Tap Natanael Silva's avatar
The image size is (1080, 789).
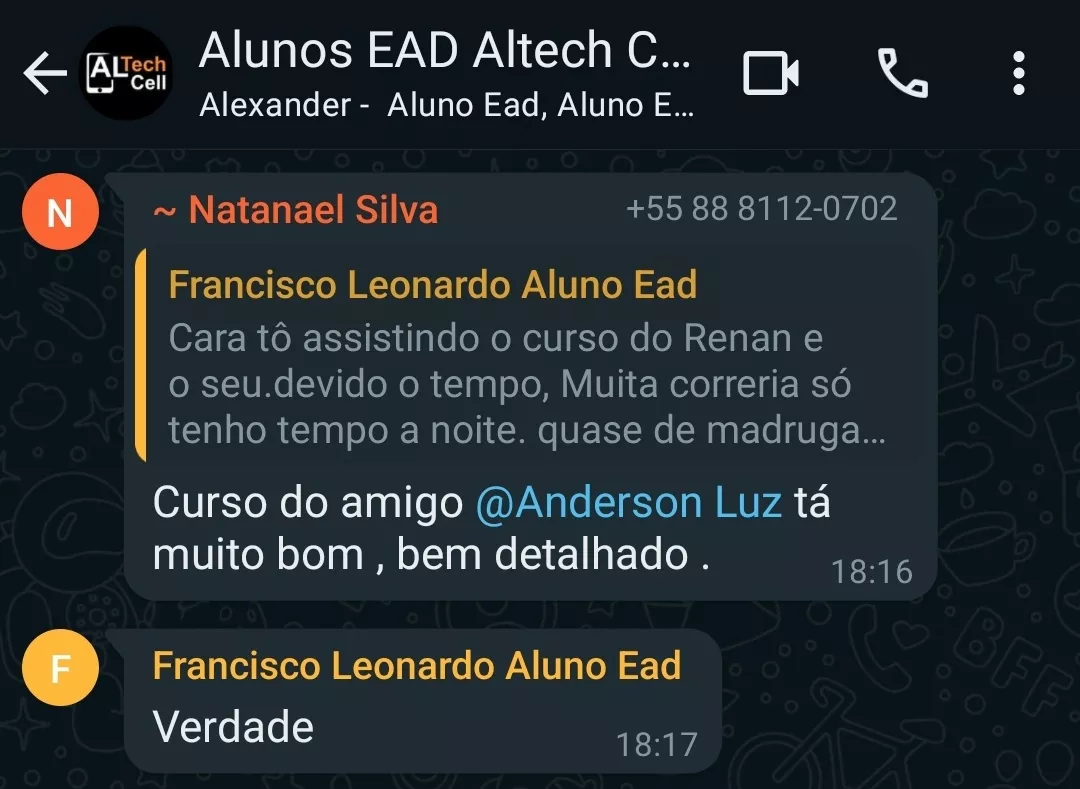pos(60,212)
